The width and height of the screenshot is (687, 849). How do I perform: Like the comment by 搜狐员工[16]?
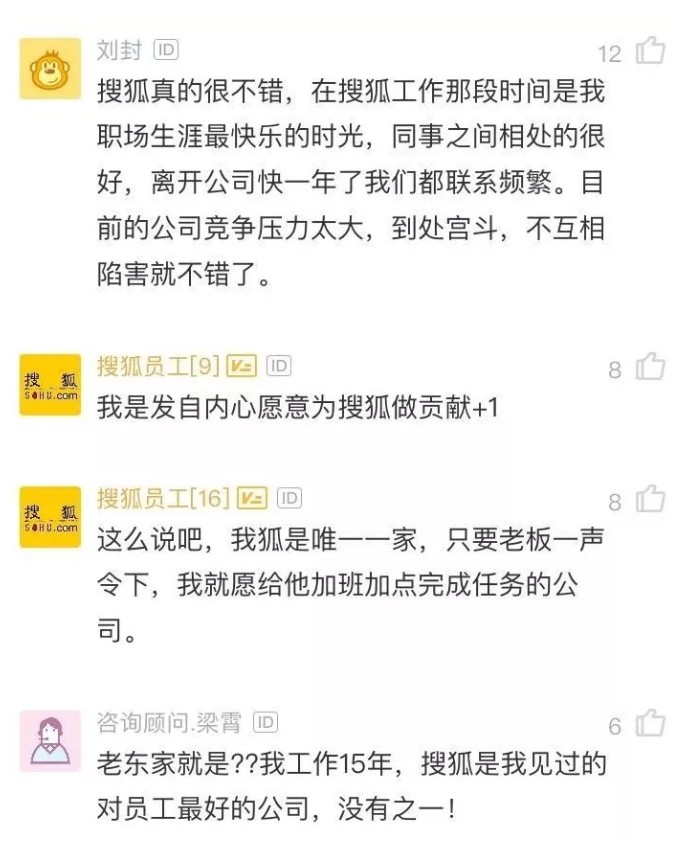coord(651,499)
